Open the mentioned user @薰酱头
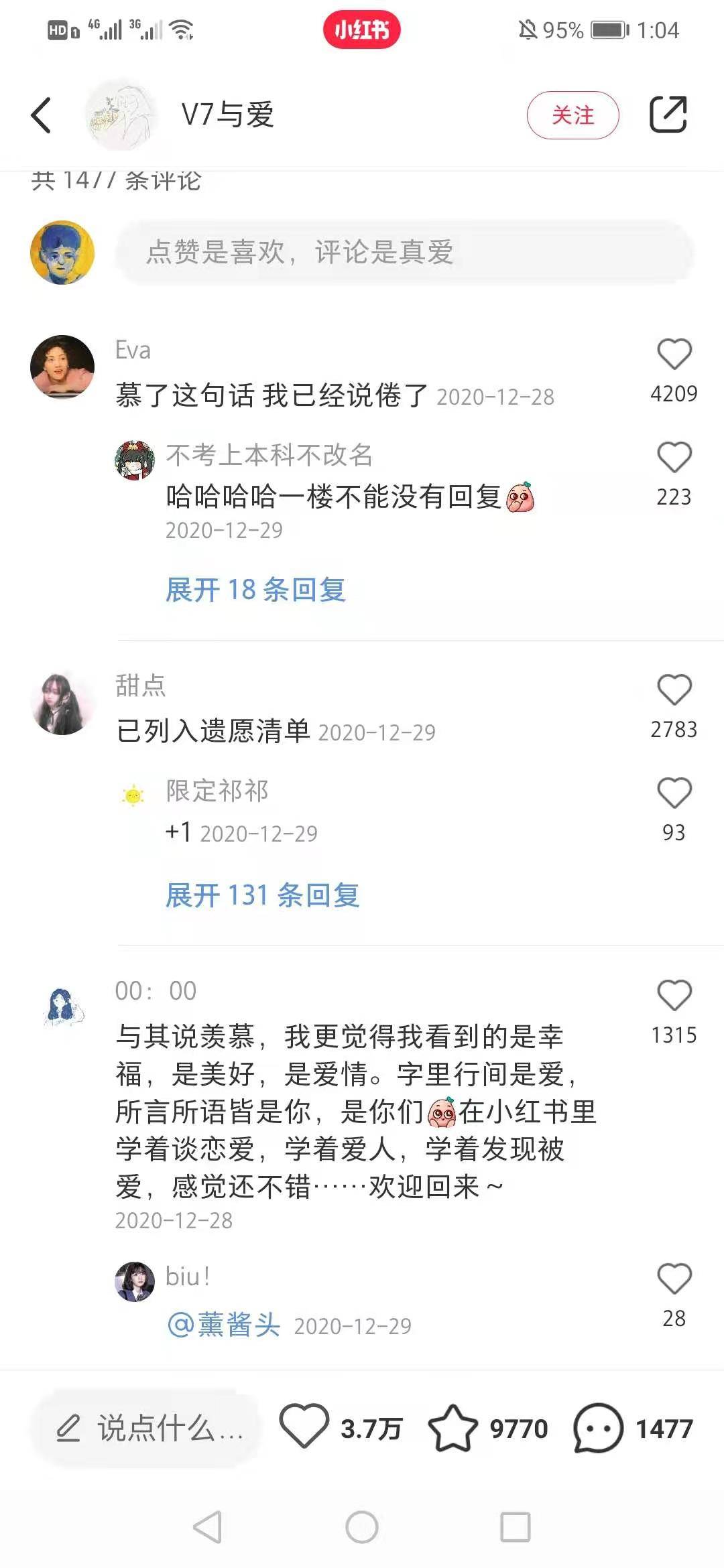The image size is (724, 1568). point(224,1325)
